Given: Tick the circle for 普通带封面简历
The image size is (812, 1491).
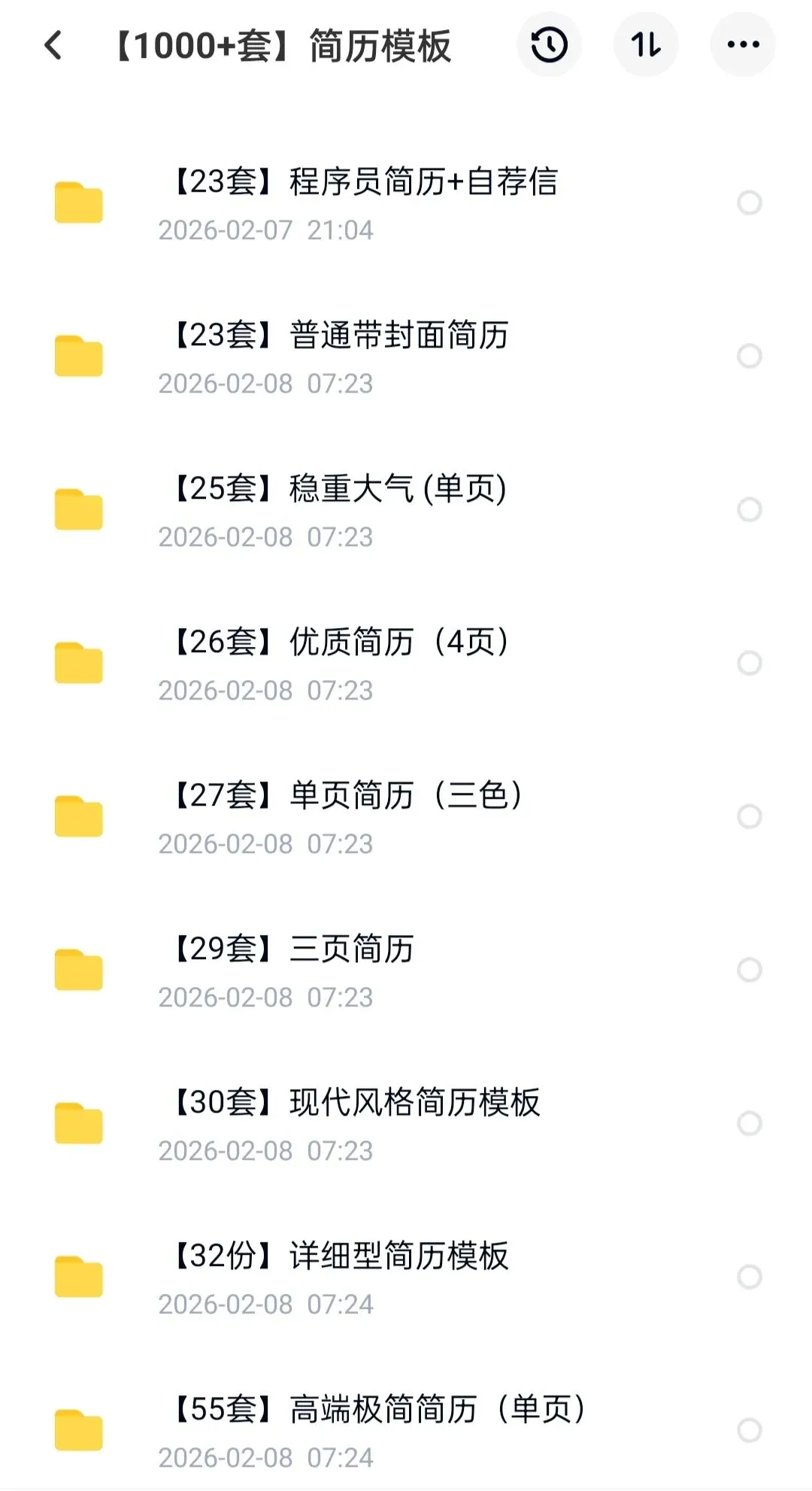Looking at the screenshot, I should tap(750, 357).
